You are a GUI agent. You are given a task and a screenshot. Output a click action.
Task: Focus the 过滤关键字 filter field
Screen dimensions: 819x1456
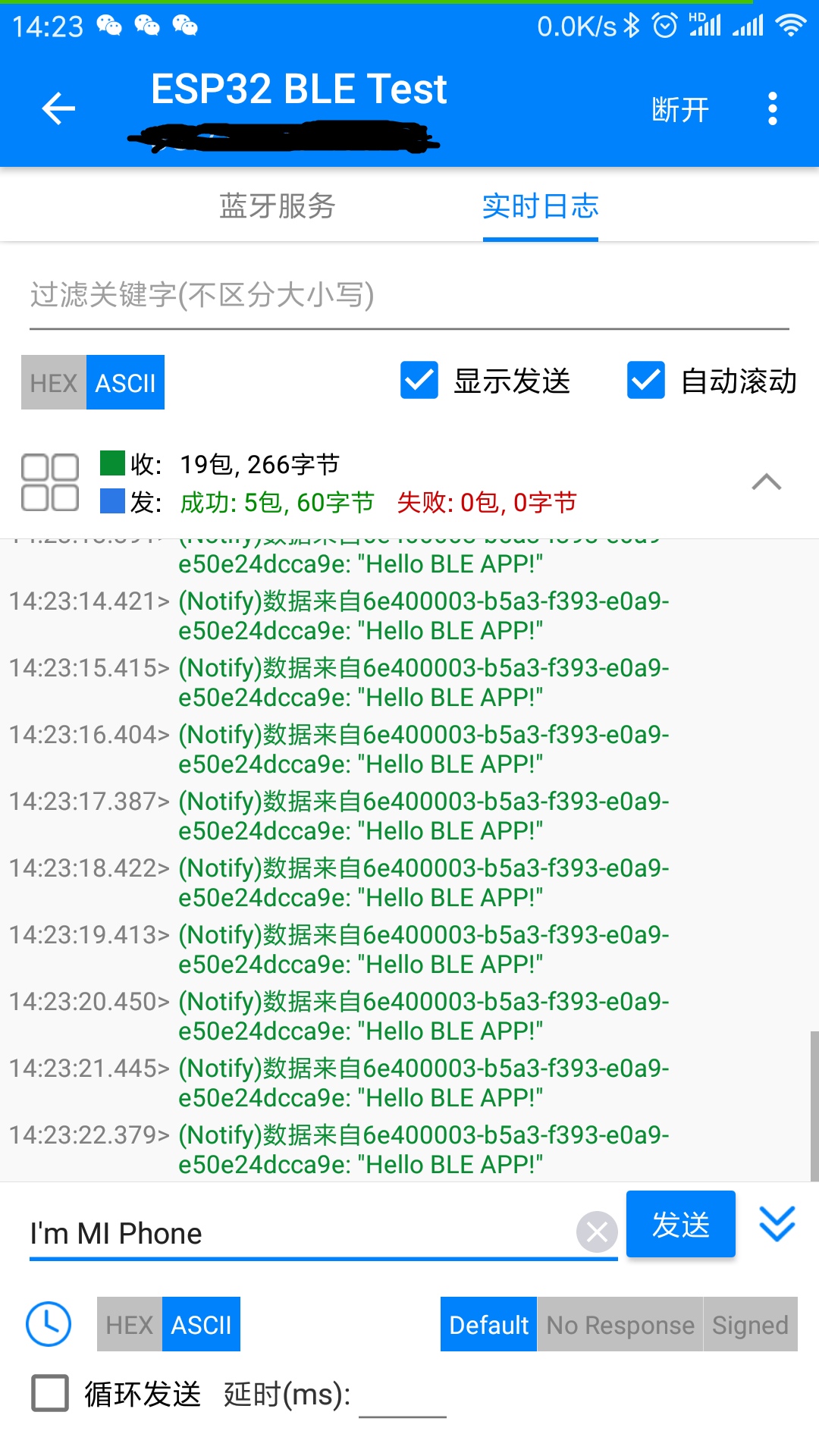coord(409,296)
